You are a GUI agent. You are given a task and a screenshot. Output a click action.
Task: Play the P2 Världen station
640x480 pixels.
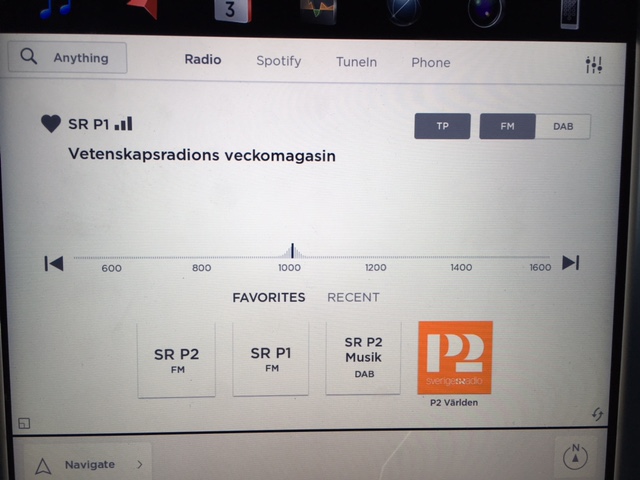455,359
